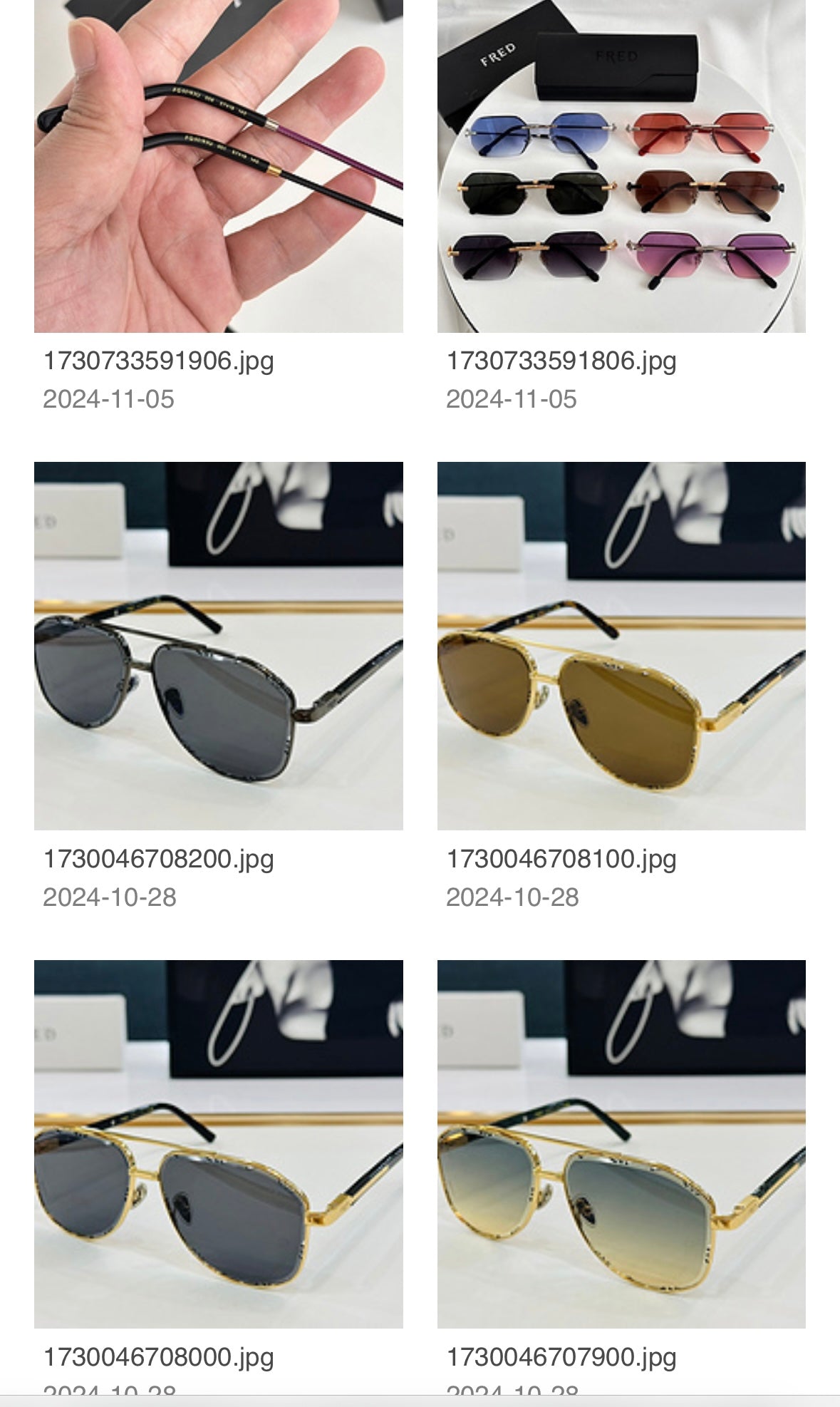Open photo 1730733591806.jpg of FRED sunglasses
This screenshot has height=1407, width=840.
click(621, 165)
